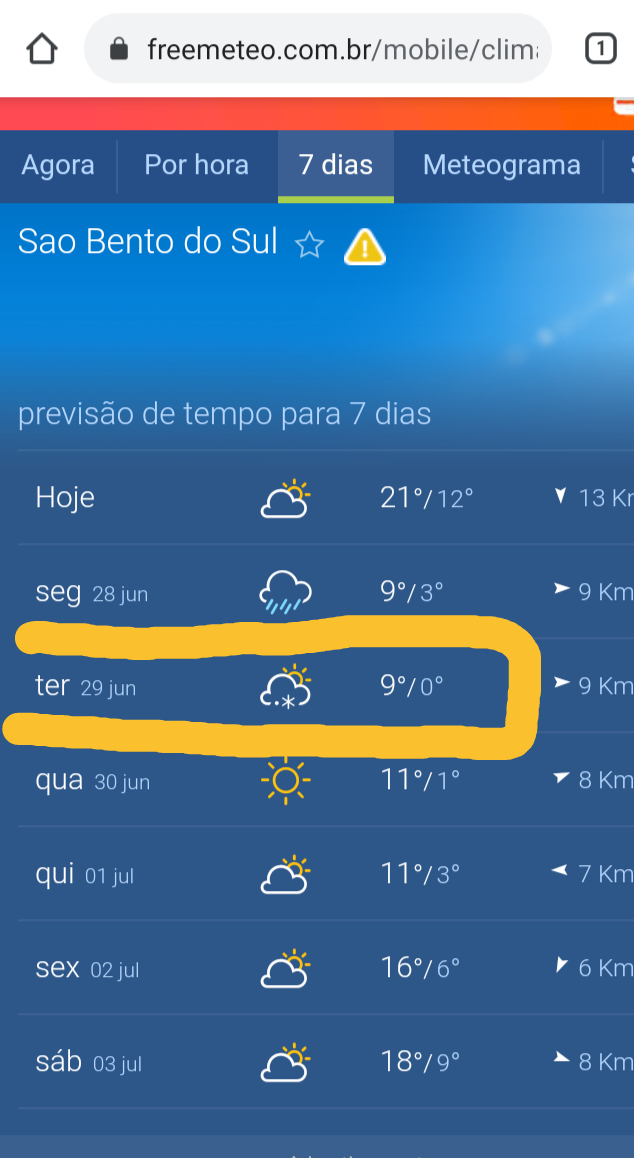Open the ter 29 jun forecast
This screenshot has width=634, height=1158.
click(325, 686)
